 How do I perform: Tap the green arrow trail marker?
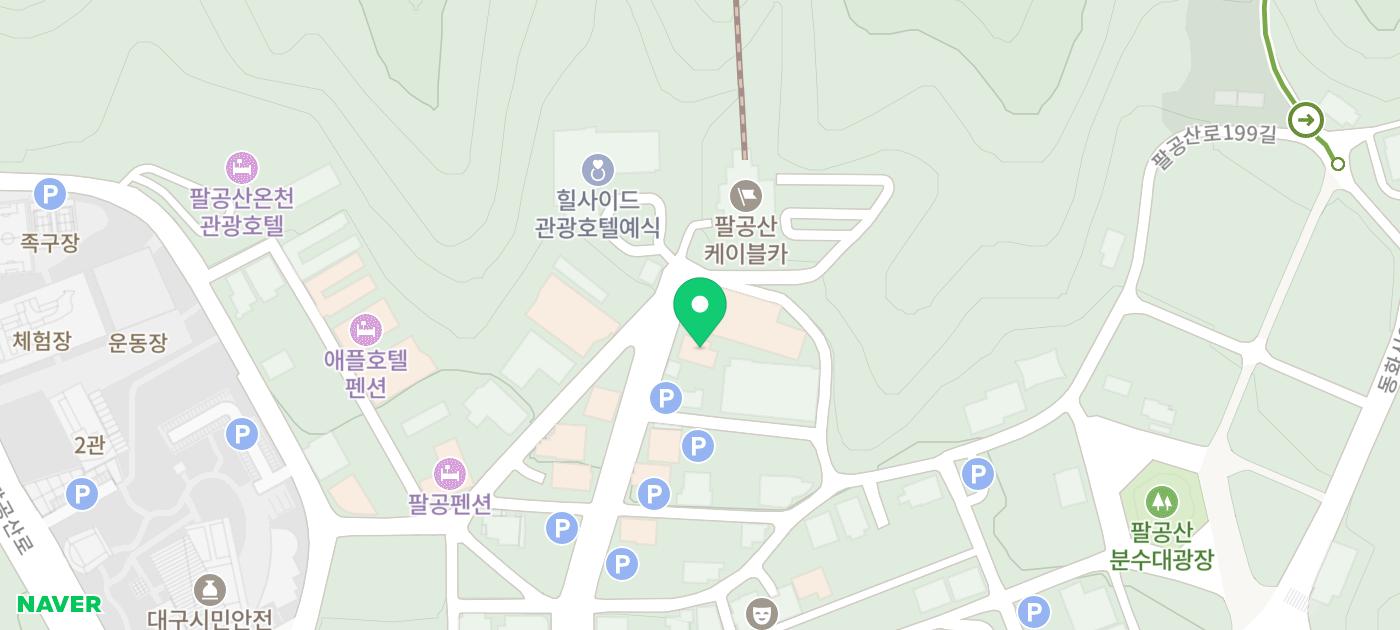1306,121
